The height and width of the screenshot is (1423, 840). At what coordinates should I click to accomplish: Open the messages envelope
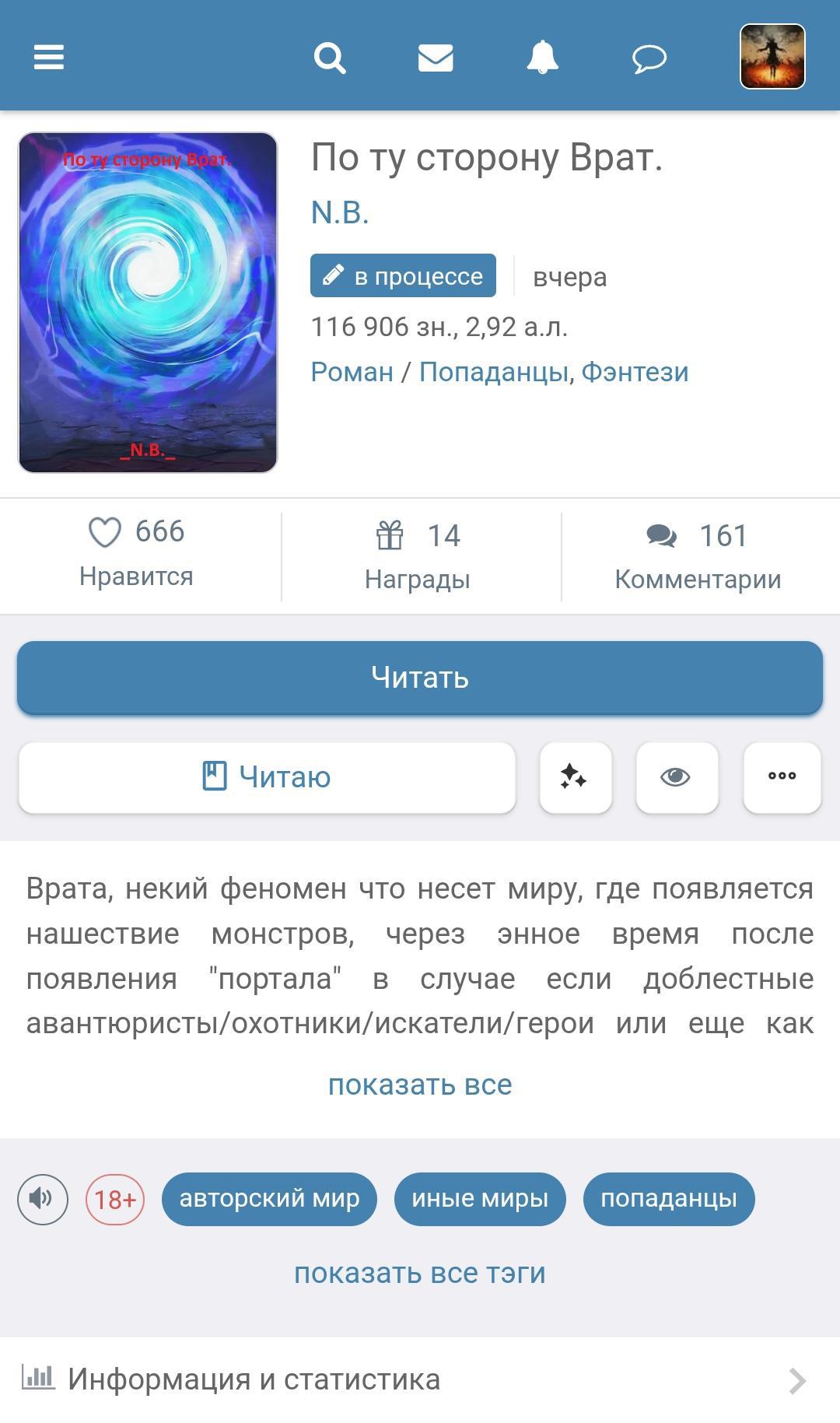tap(436, 58)
